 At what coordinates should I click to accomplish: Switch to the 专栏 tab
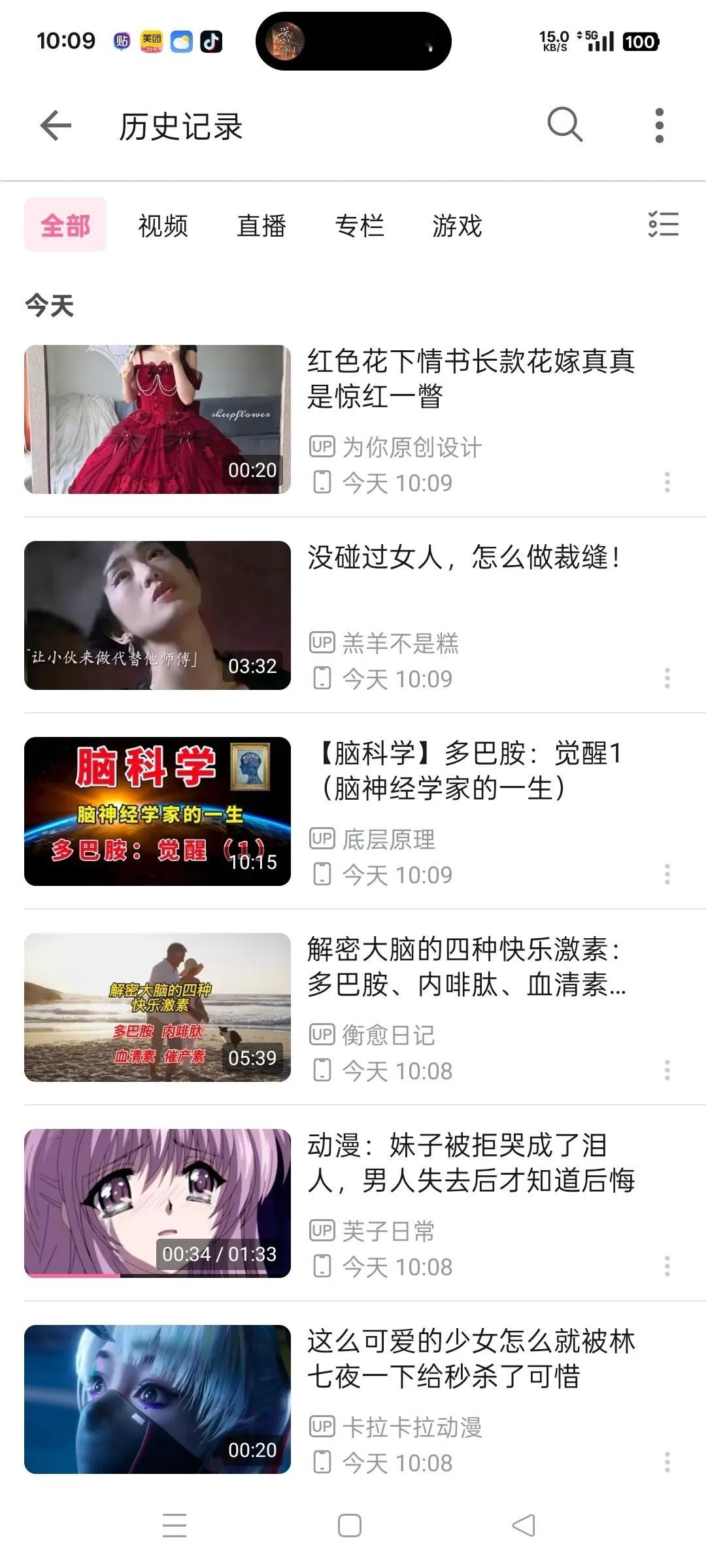359,226
